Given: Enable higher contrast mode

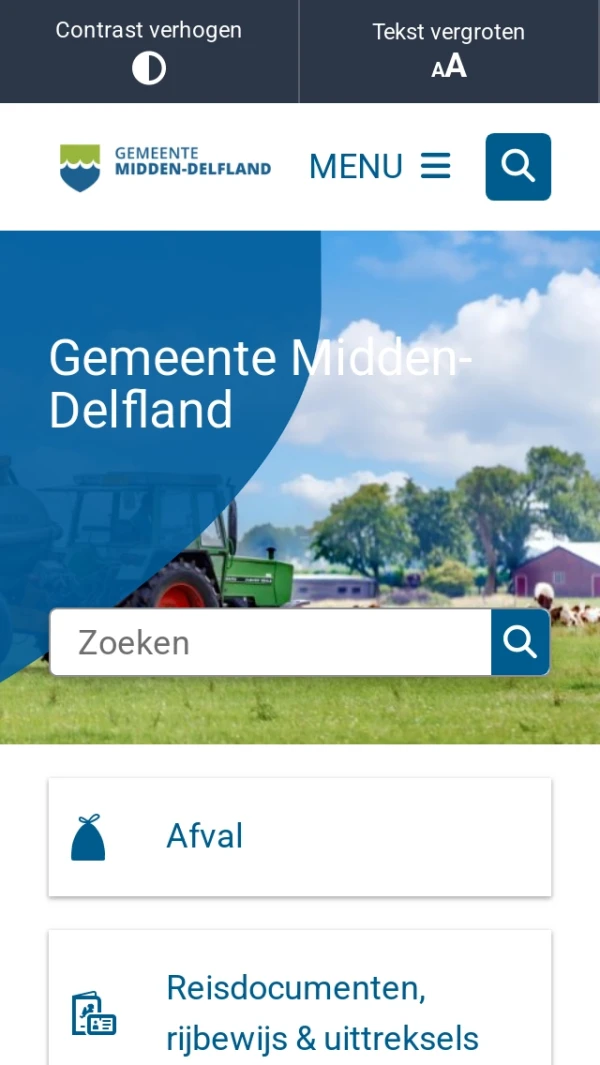Looking at the screenshot, I should pos(149,51).
